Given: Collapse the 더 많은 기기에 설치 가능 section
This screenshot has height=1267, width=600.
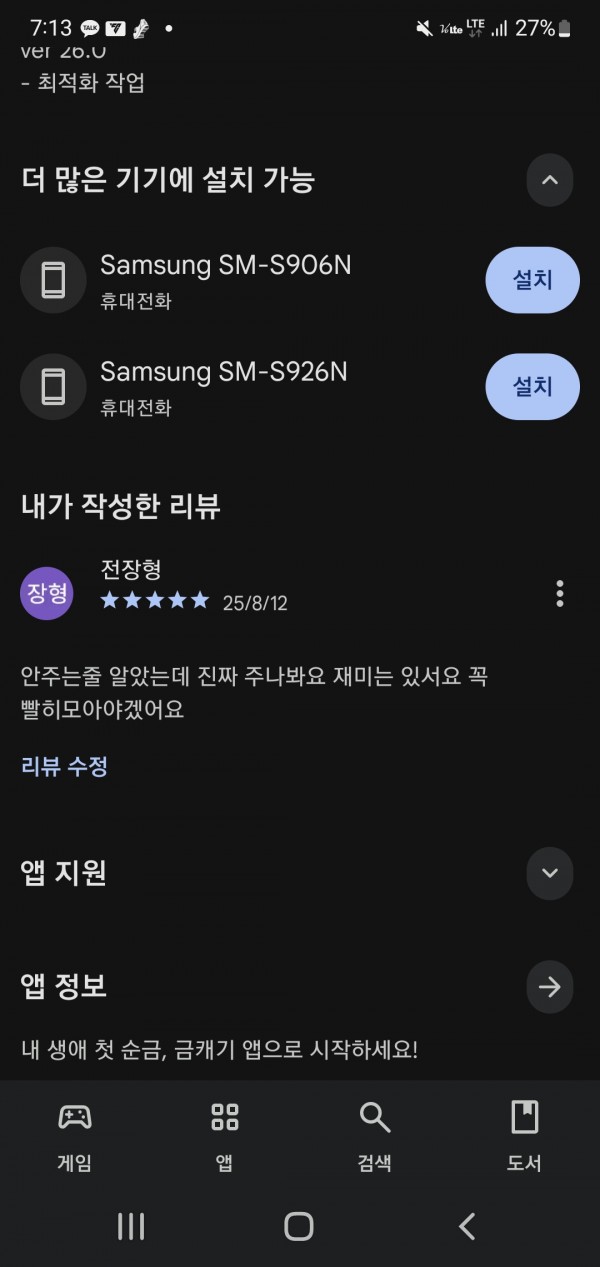Looking at the screenshot, I should click(549, 181).
